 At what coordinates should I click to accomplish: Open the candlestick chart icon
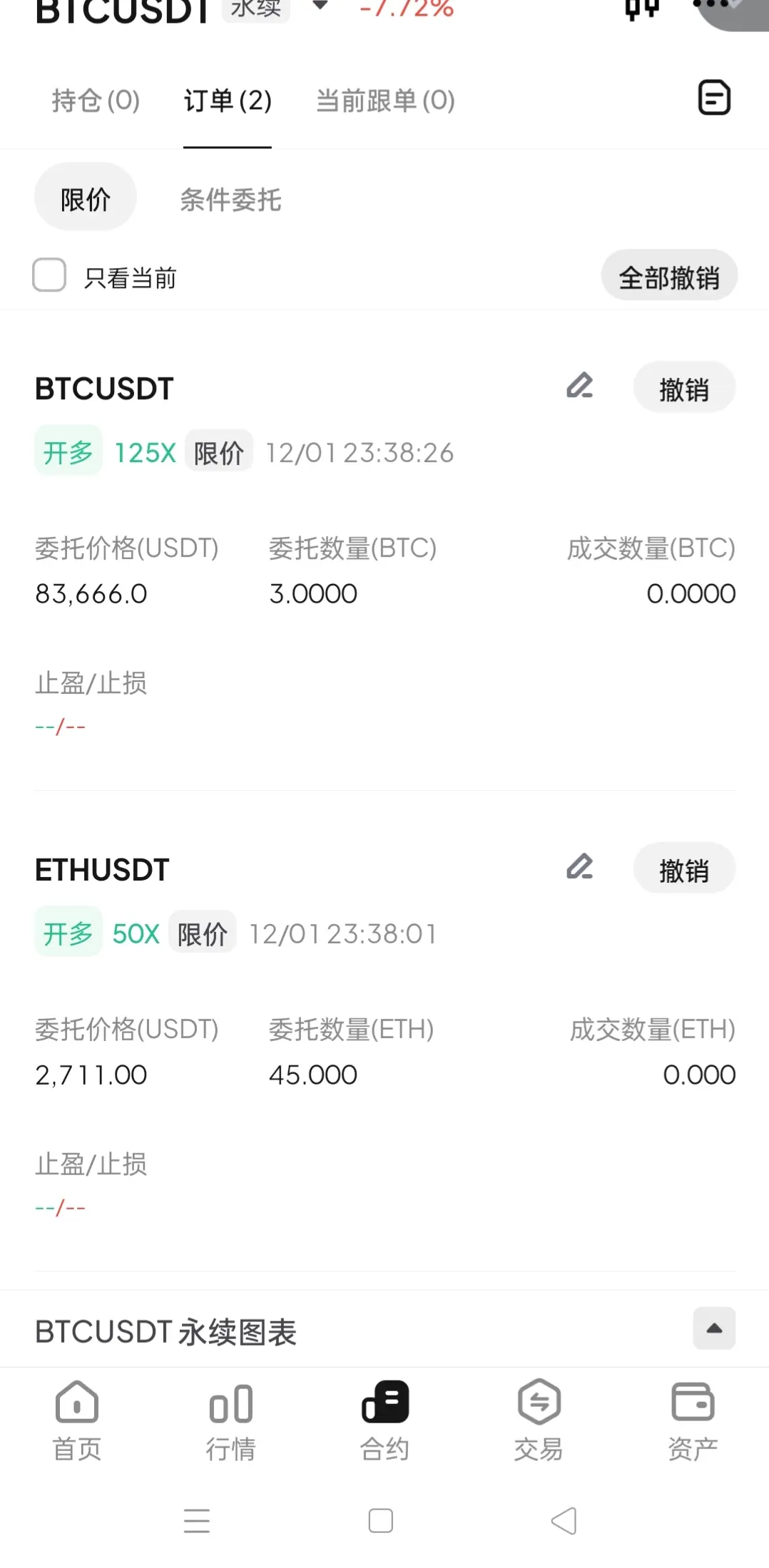point(641,9)
